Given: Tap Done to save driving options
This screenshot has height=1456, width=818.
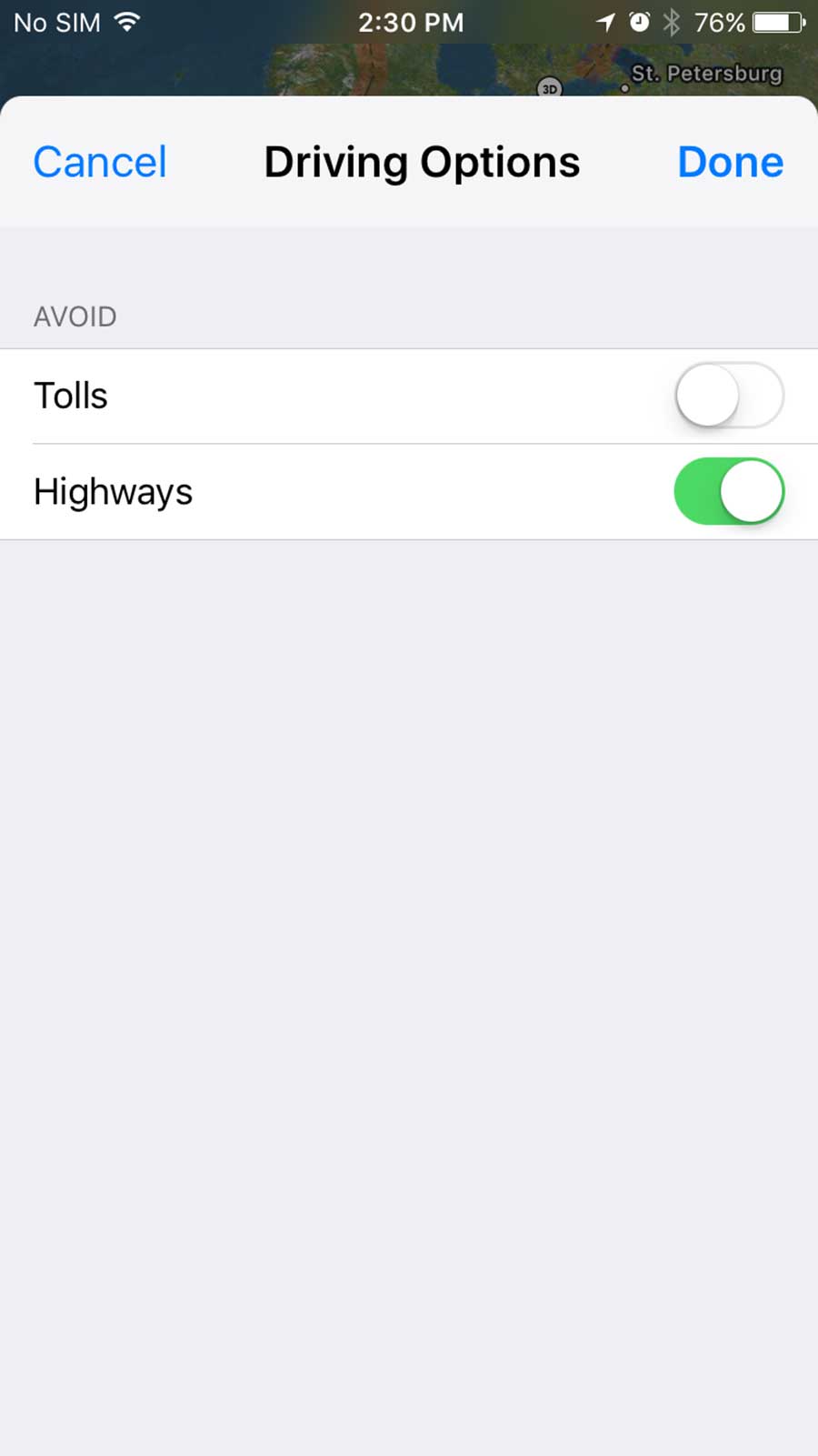Looking at the screenshot, I should click(730, 163).
